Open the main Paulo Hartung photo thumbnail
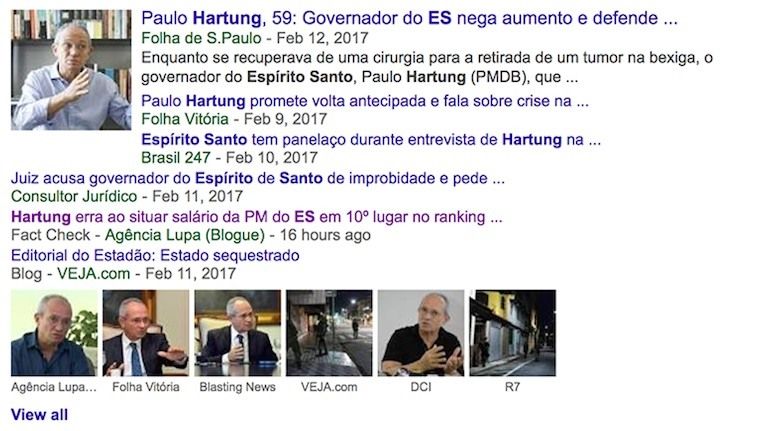The height and width of the screenshot is (431, 760). click(x=71, y=70)
